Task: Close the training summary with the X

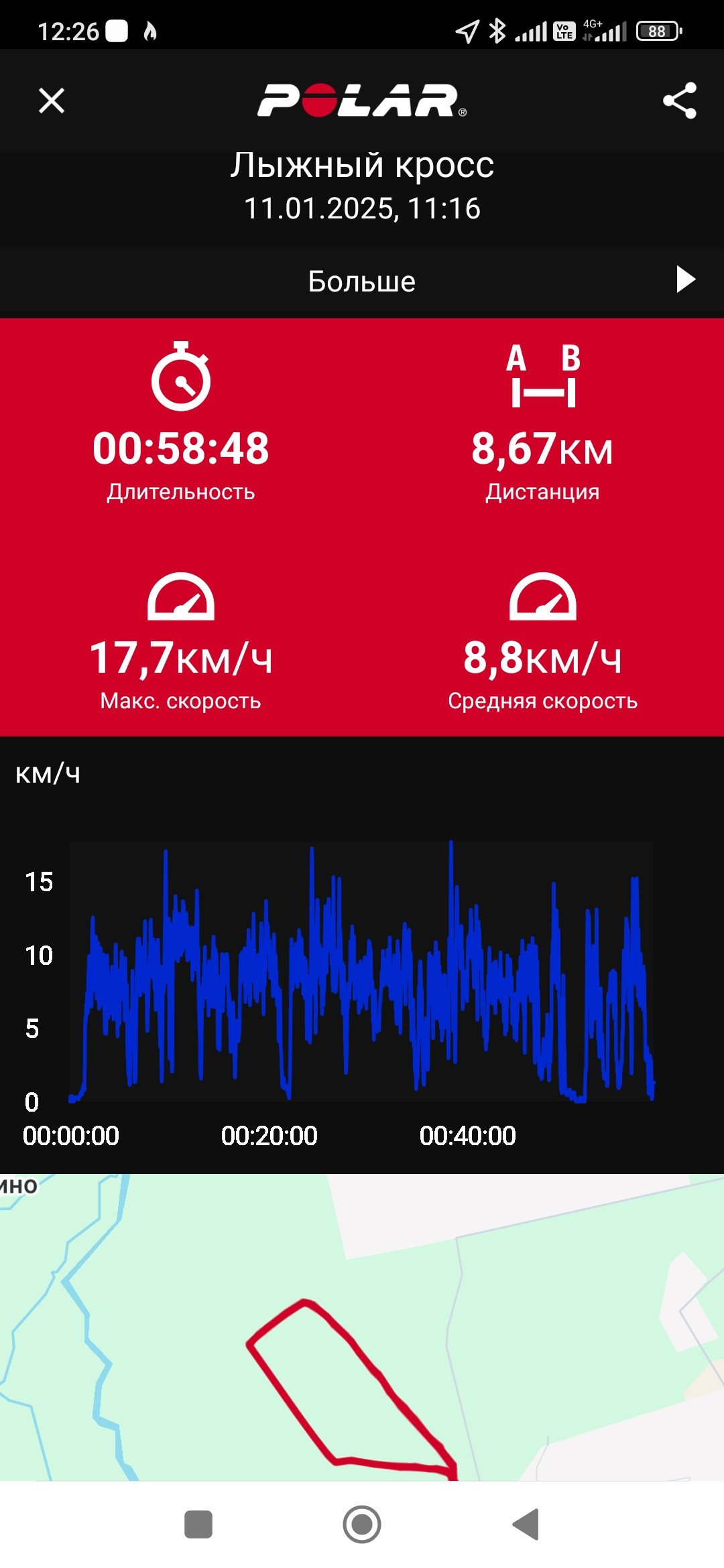Action: 52,101
